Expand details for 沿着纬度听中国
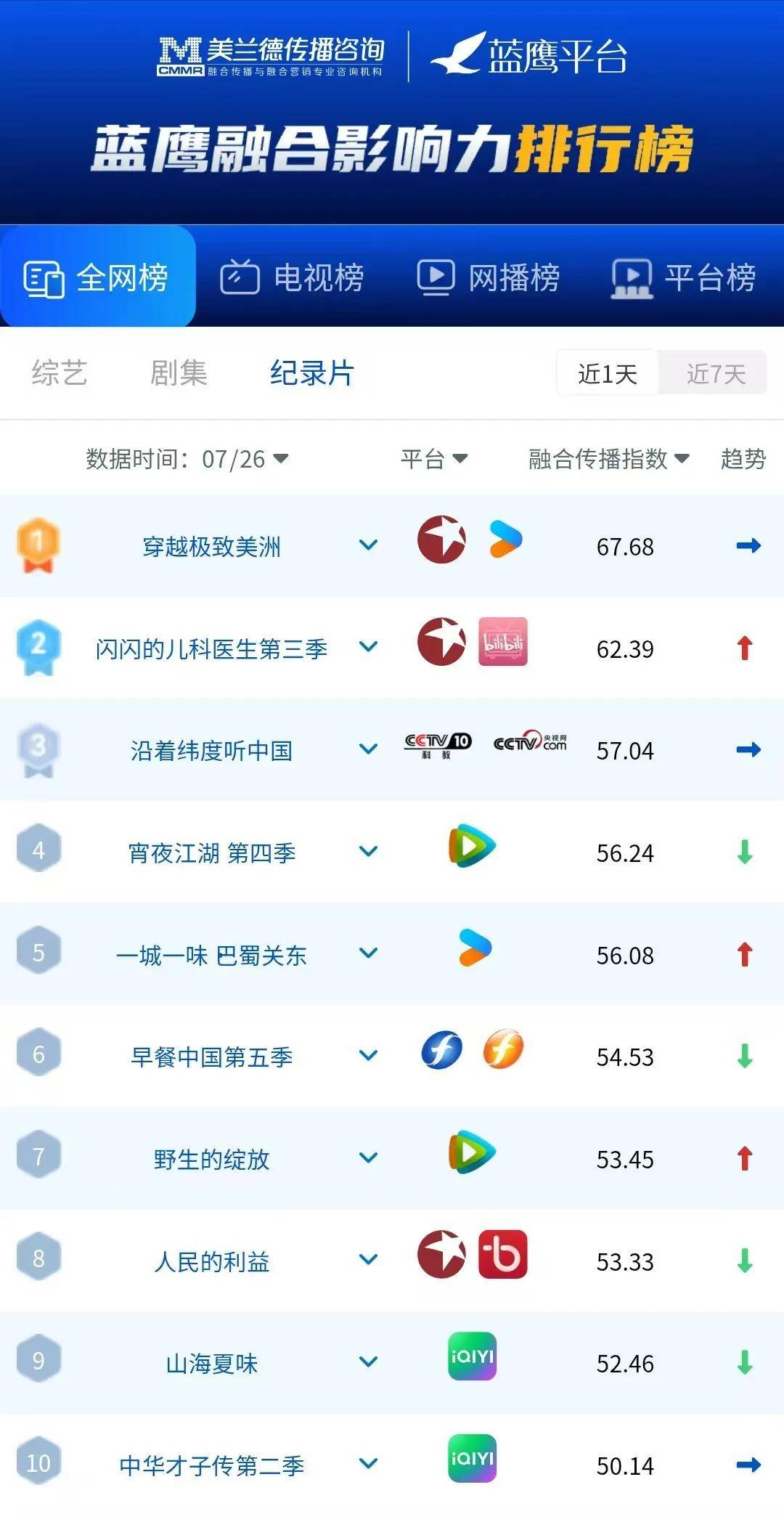 click(369, 749)
